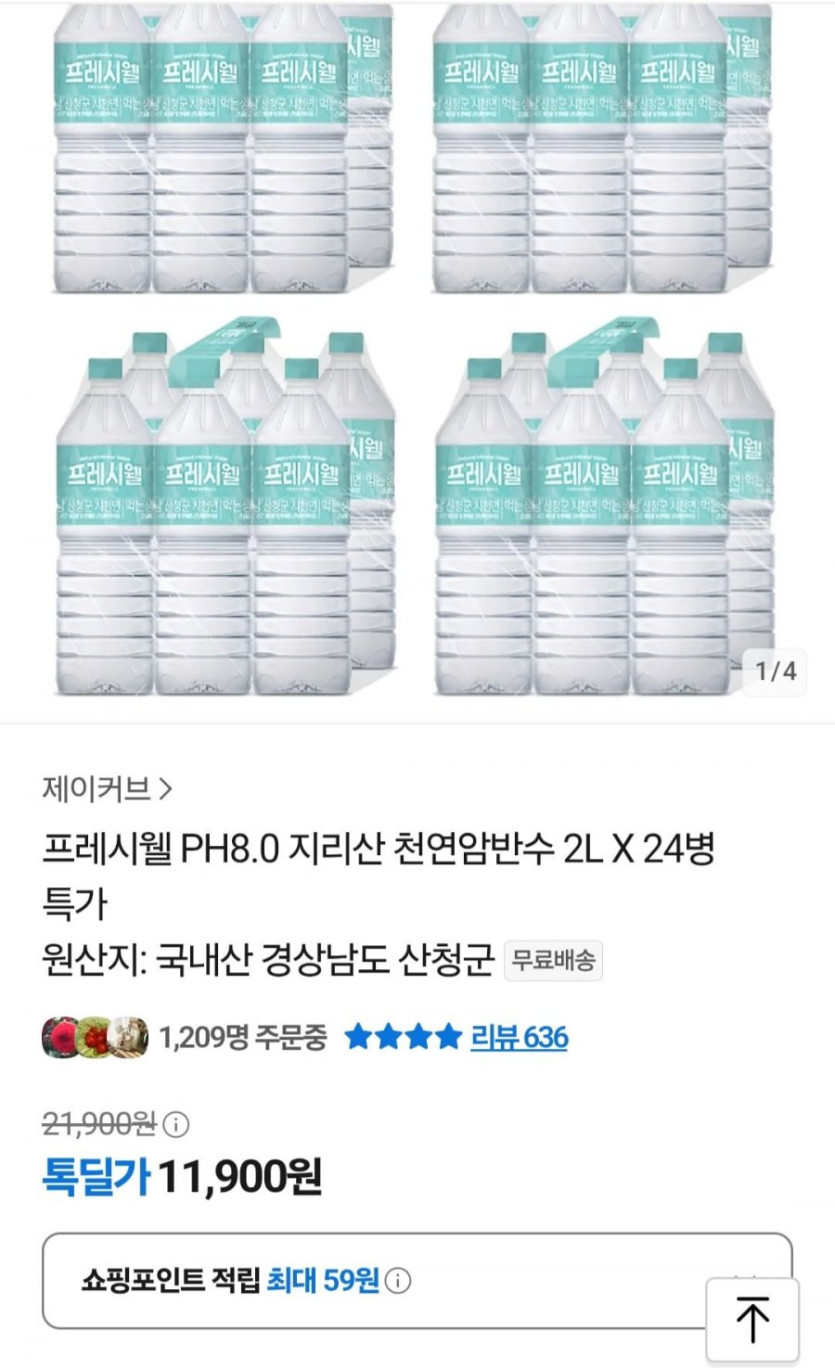Open the 프레시웰 product image gallery

(417, 350)
